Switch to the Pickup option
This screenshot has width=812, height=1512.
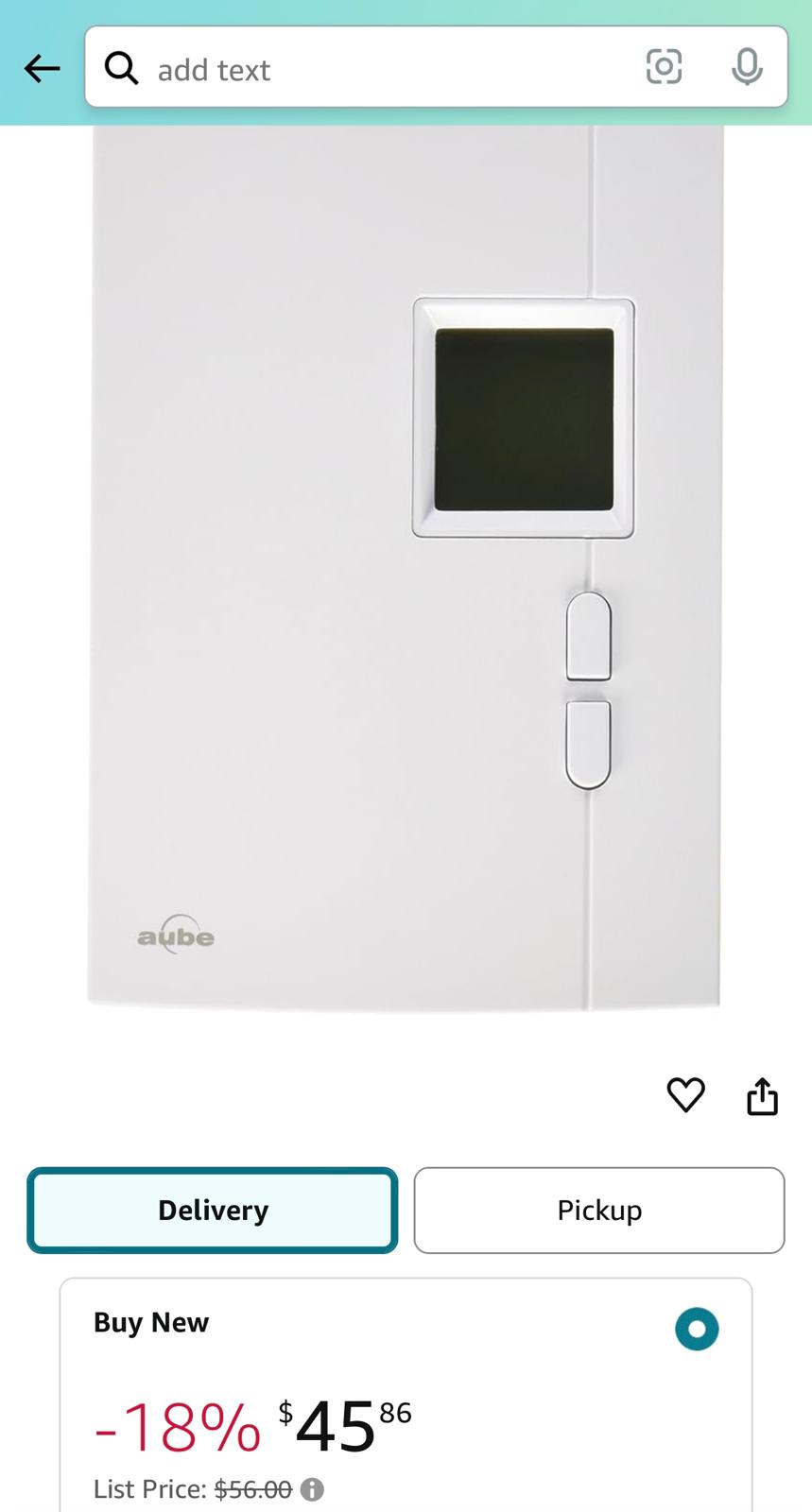pos(598,1211)
